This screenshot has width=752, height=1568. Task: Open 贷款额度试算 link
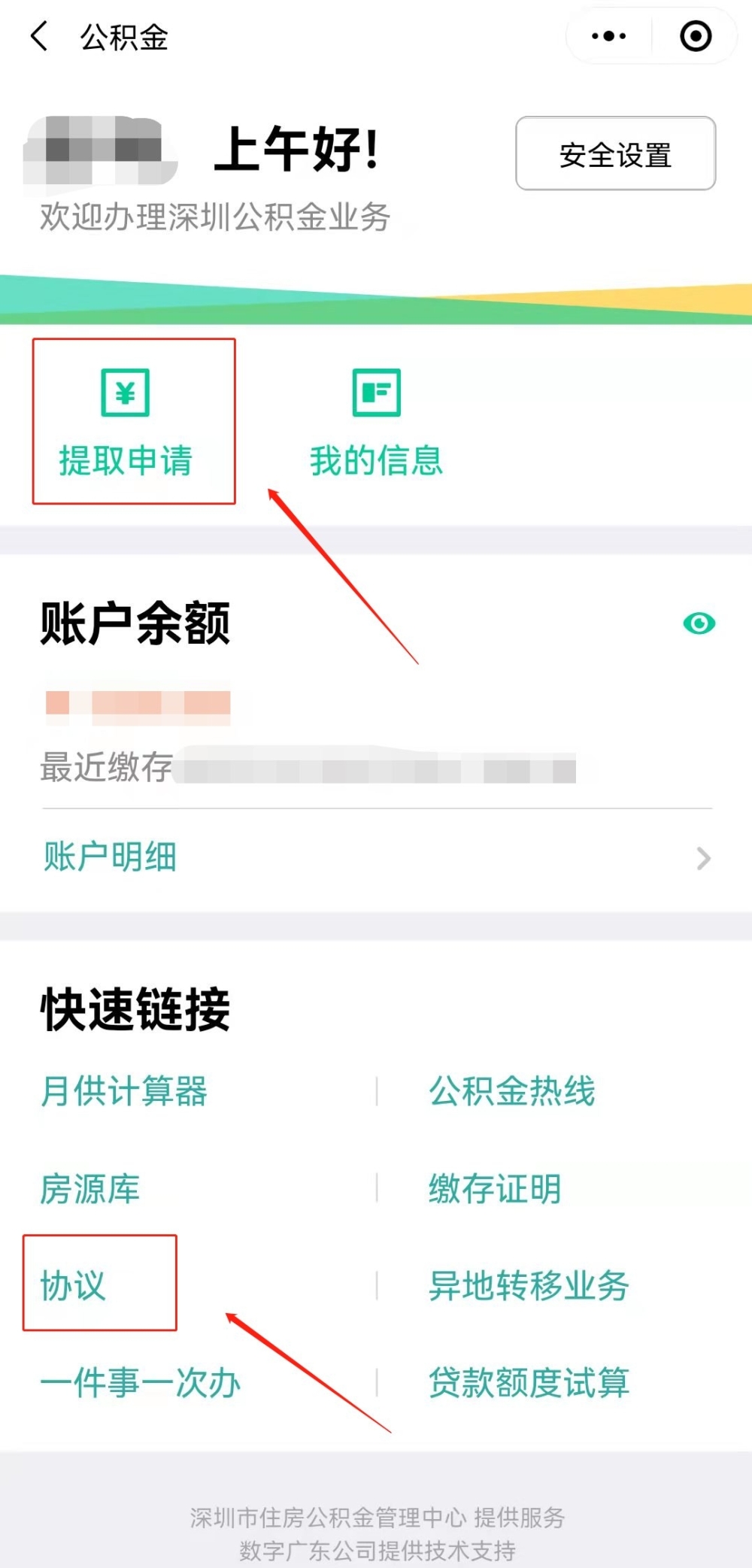coord(529,1382)
